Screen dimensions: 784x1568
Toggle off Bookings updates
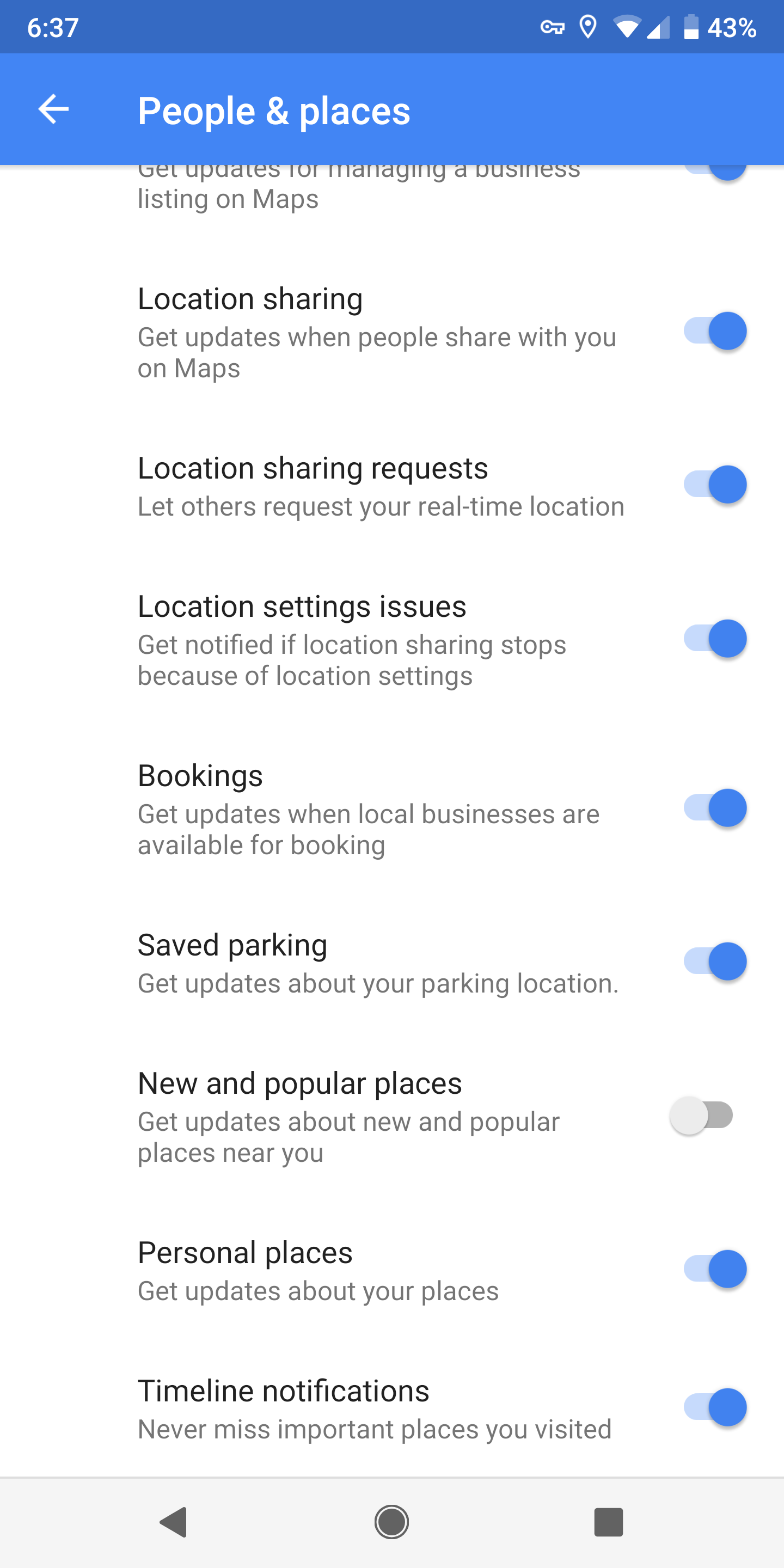[x=716, y=808]
